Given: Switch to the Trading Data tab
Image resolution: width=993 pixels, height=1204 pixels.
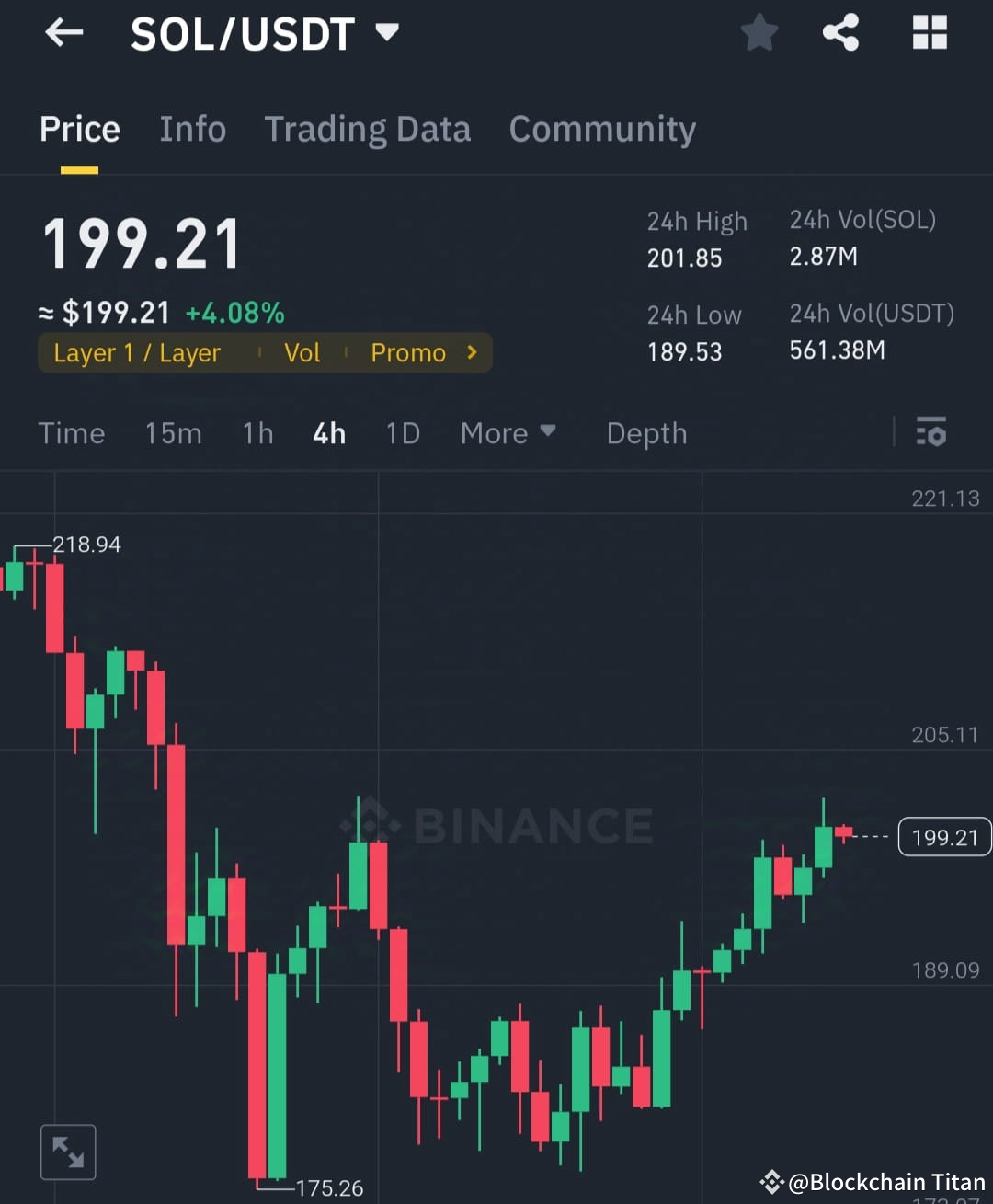Looking at the screenshot, I should (x=368, y=130).
